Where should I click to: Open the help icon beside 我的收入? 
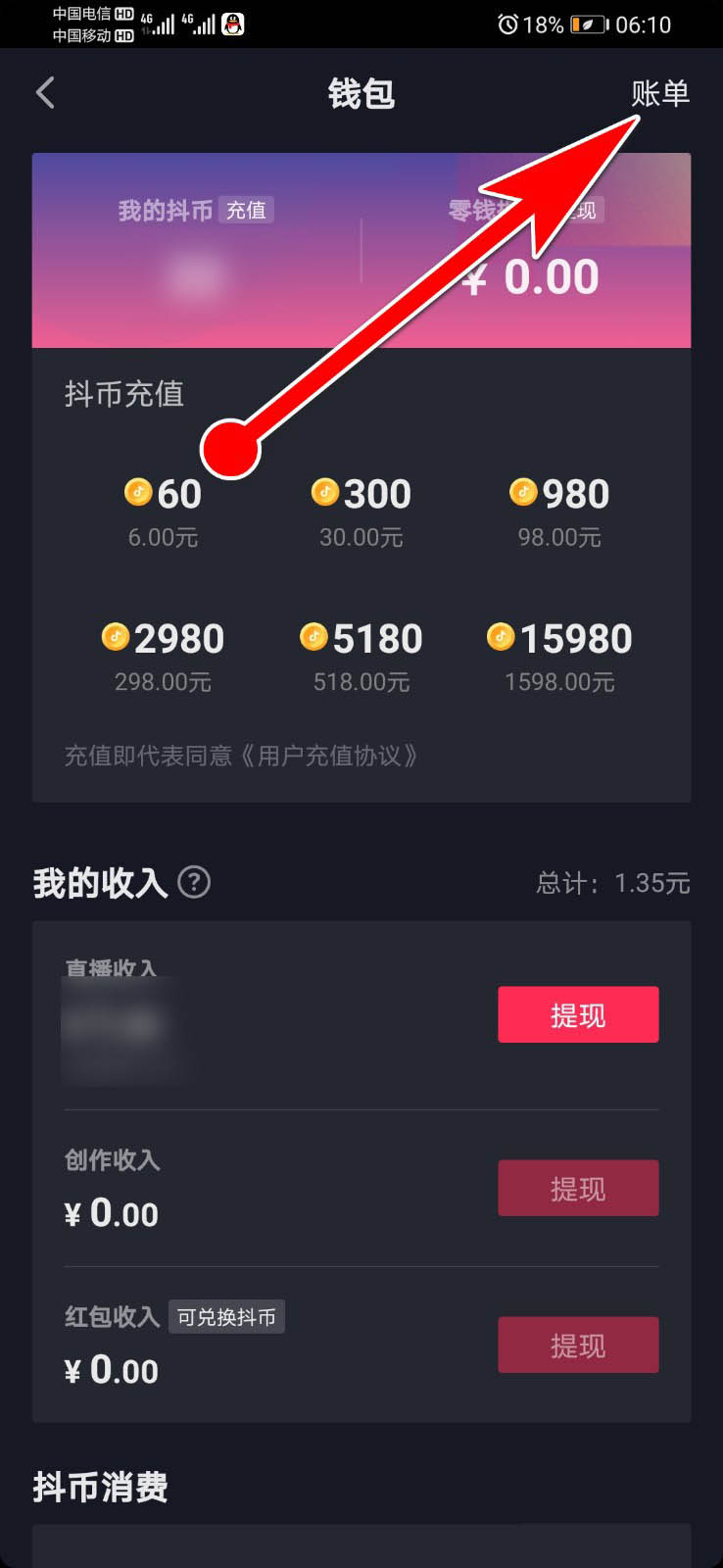(x=194, y=883)
